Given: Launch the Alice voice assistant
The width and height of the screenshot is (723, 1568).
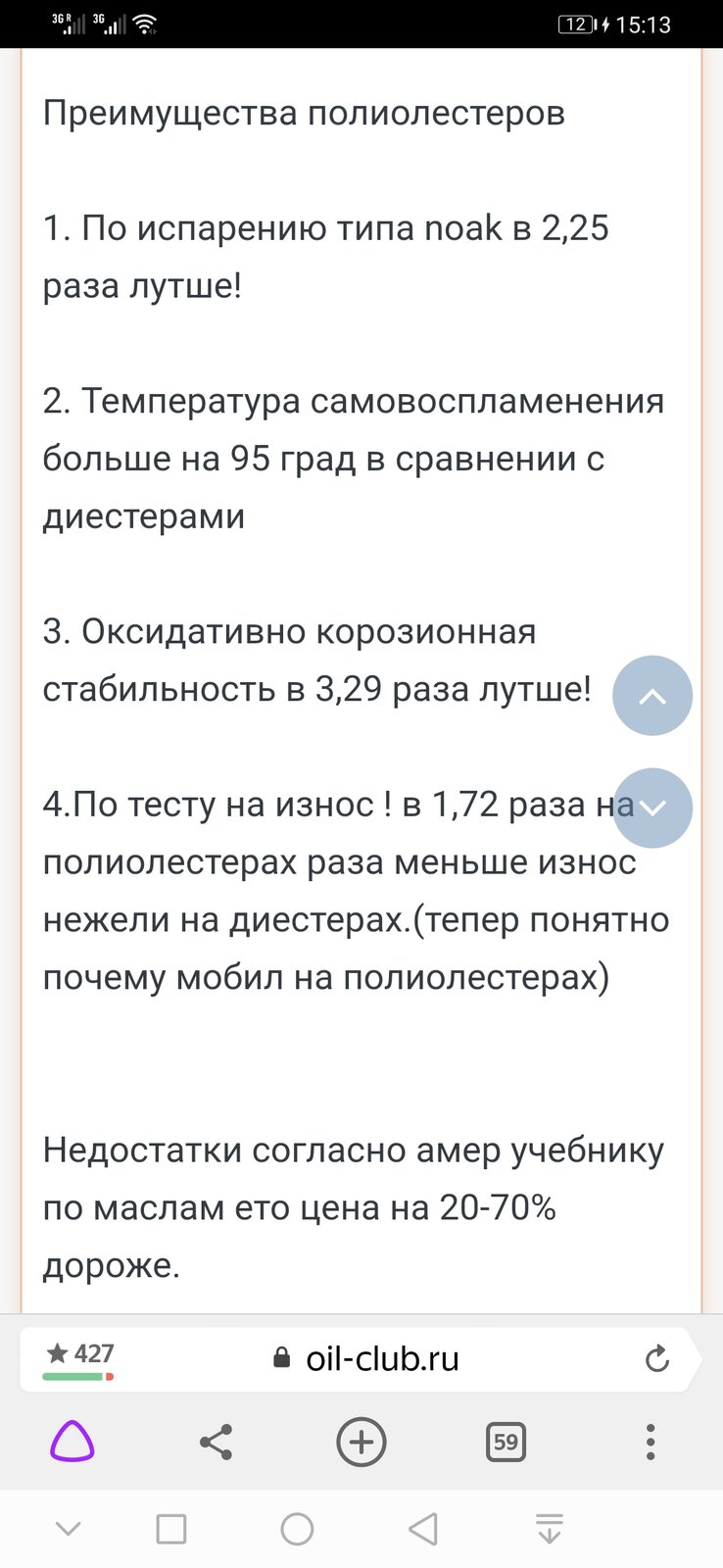Looking at the screenshot, I should [x=72, y=1442].
